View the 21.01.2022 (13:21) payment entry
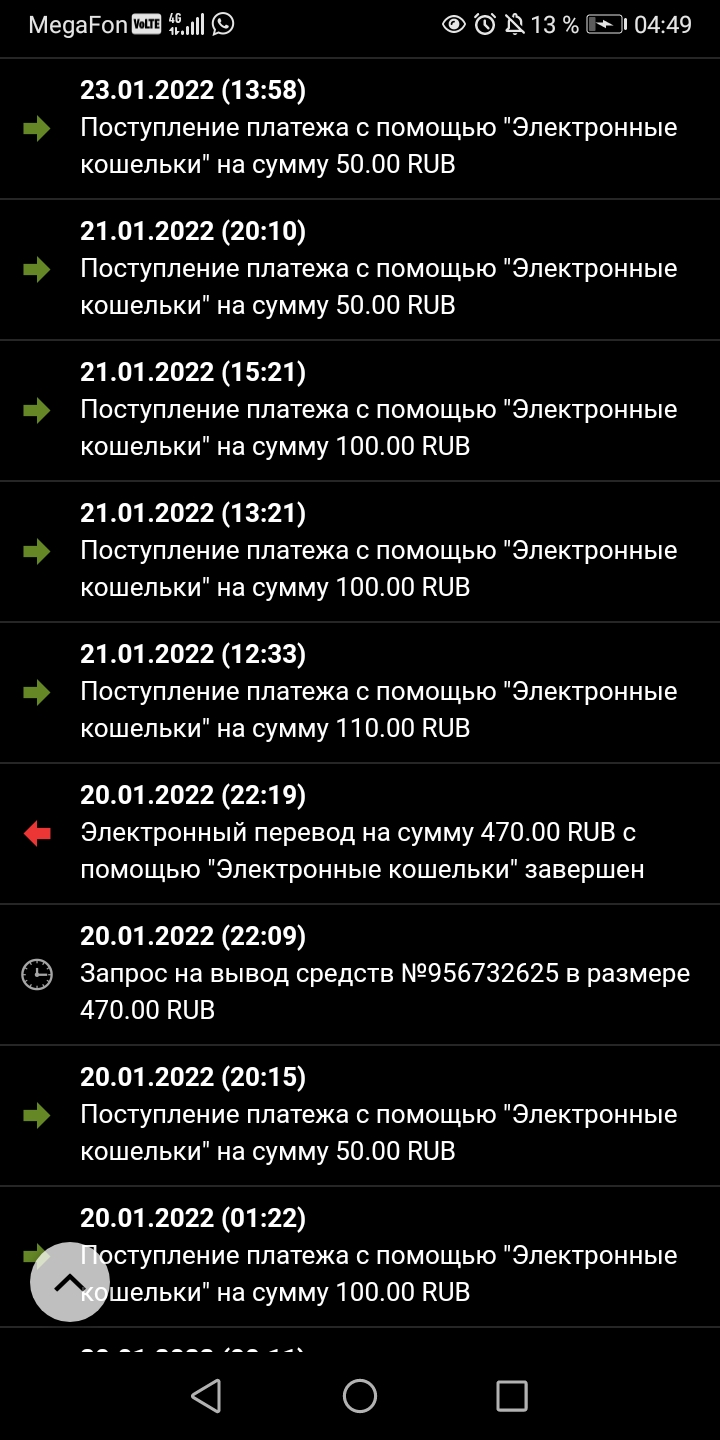Screen dimensions: 720x1440 point(360,552)
